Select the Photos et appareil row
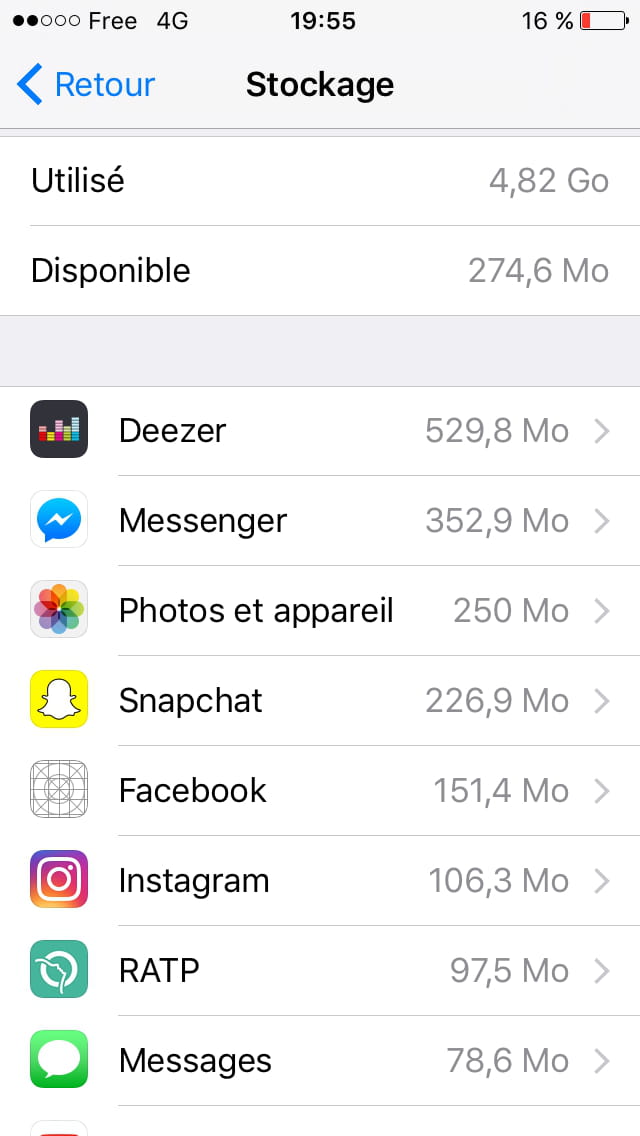The width and height of the screenshot is (640, 1136). [320, 611]
